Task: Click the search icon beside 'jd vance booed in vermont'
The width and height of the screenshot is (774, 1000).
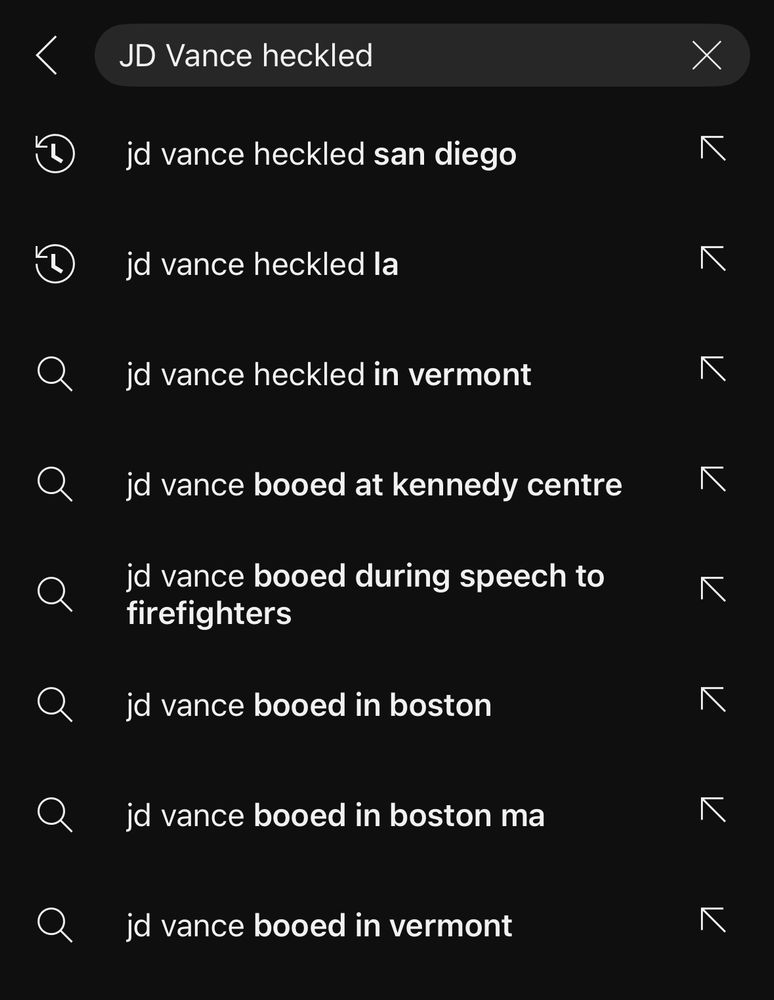Action: coord(55,925)
